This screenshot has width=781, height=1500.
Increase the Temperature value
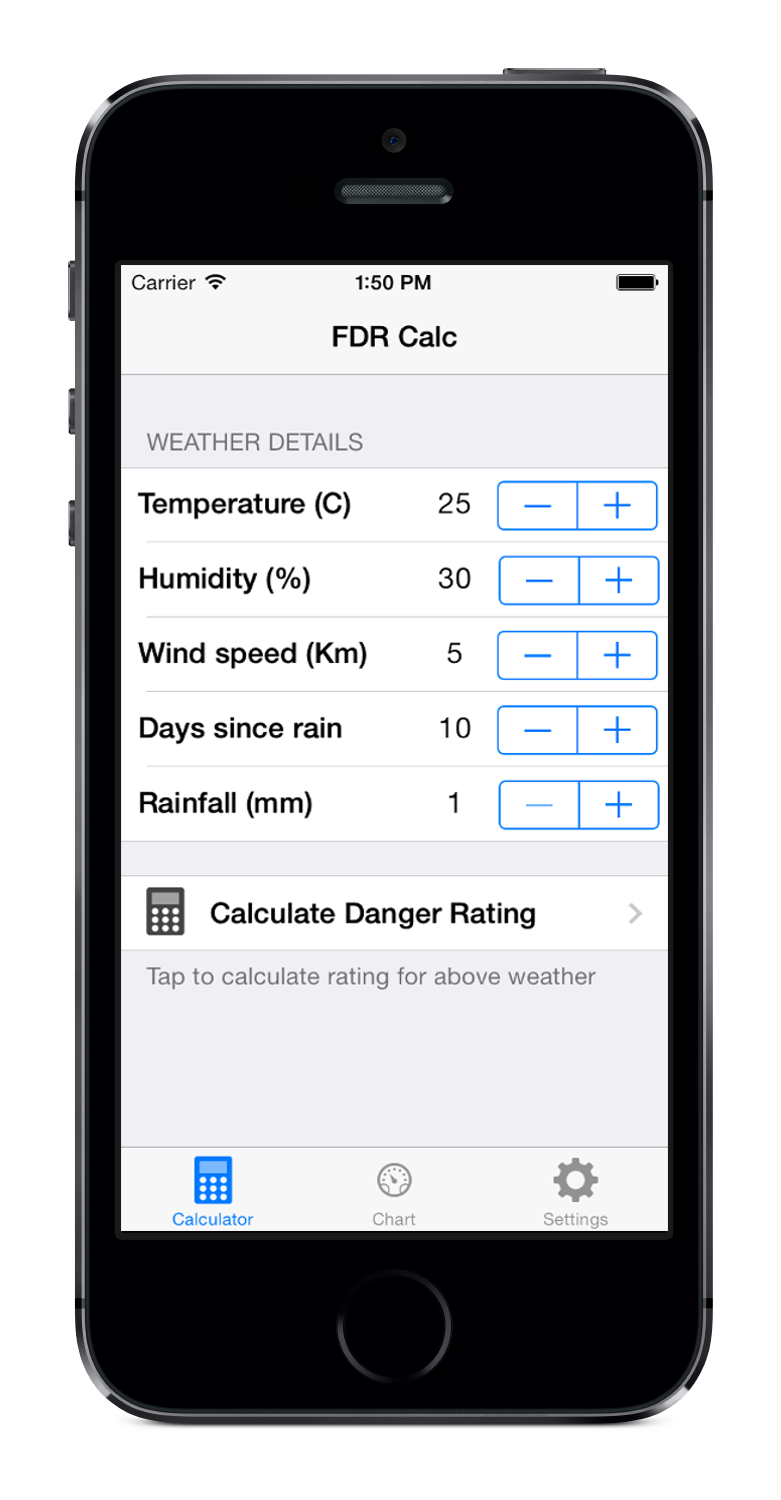[618, 505]
